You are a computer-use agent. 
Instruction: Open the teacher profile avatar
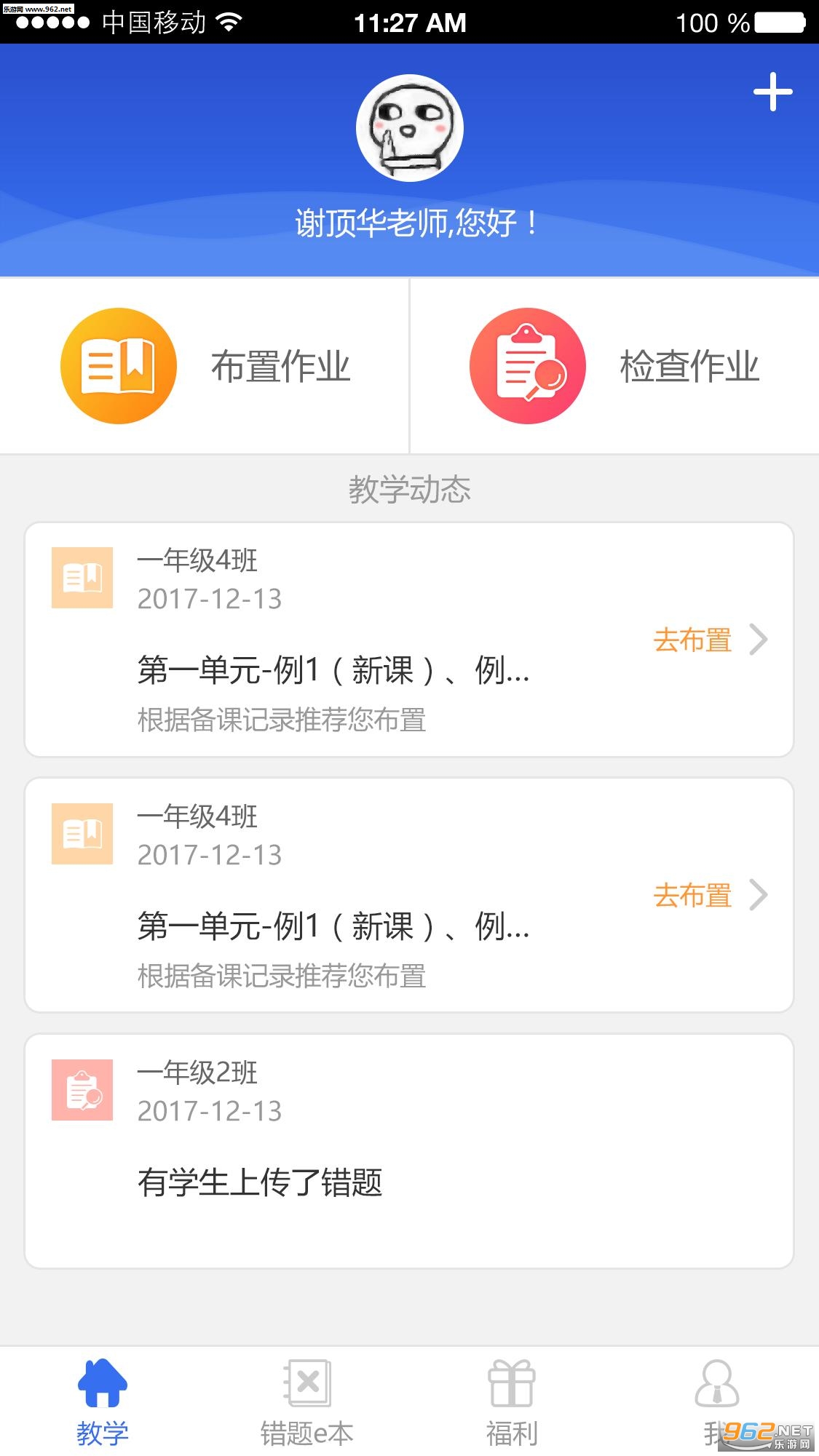(409, 128)
